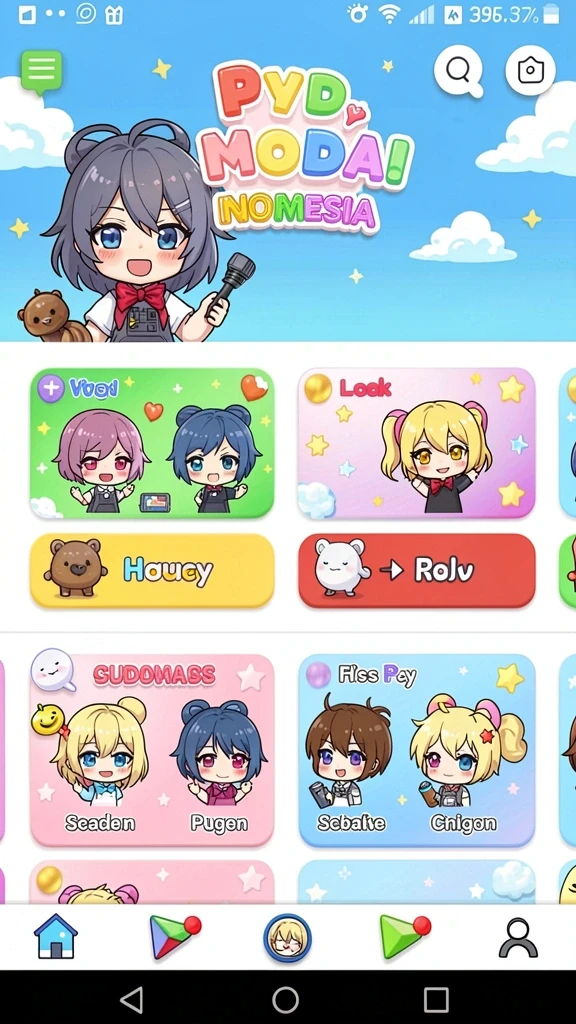
Task: Open the green play tab with red dot
Action: click(x=405, y=936)
